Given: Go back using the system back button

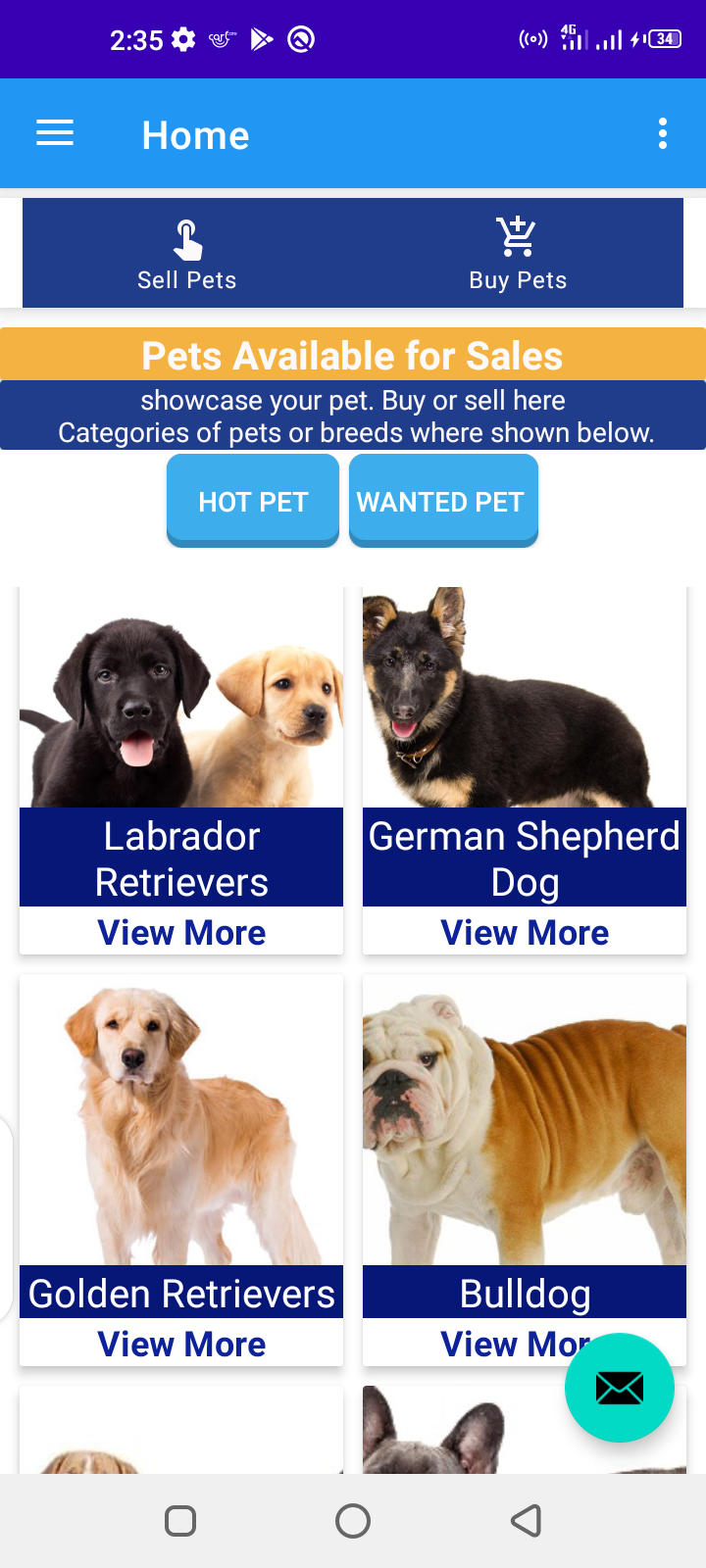Looking at the screenshot, I should coord(527,1521).
